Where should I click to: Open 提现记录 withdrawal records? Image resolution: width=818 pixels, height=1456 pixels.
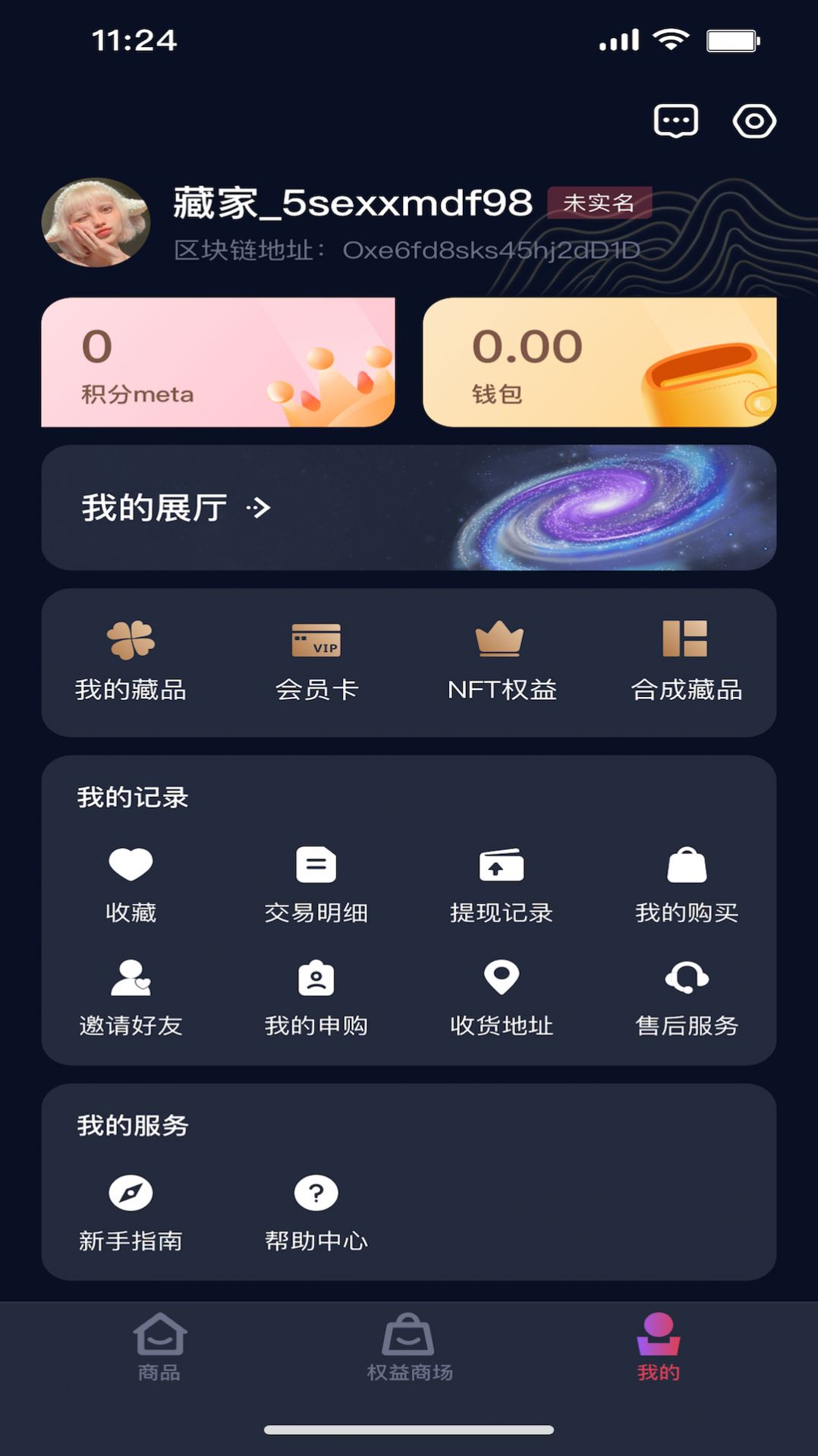tap(502, 884)
